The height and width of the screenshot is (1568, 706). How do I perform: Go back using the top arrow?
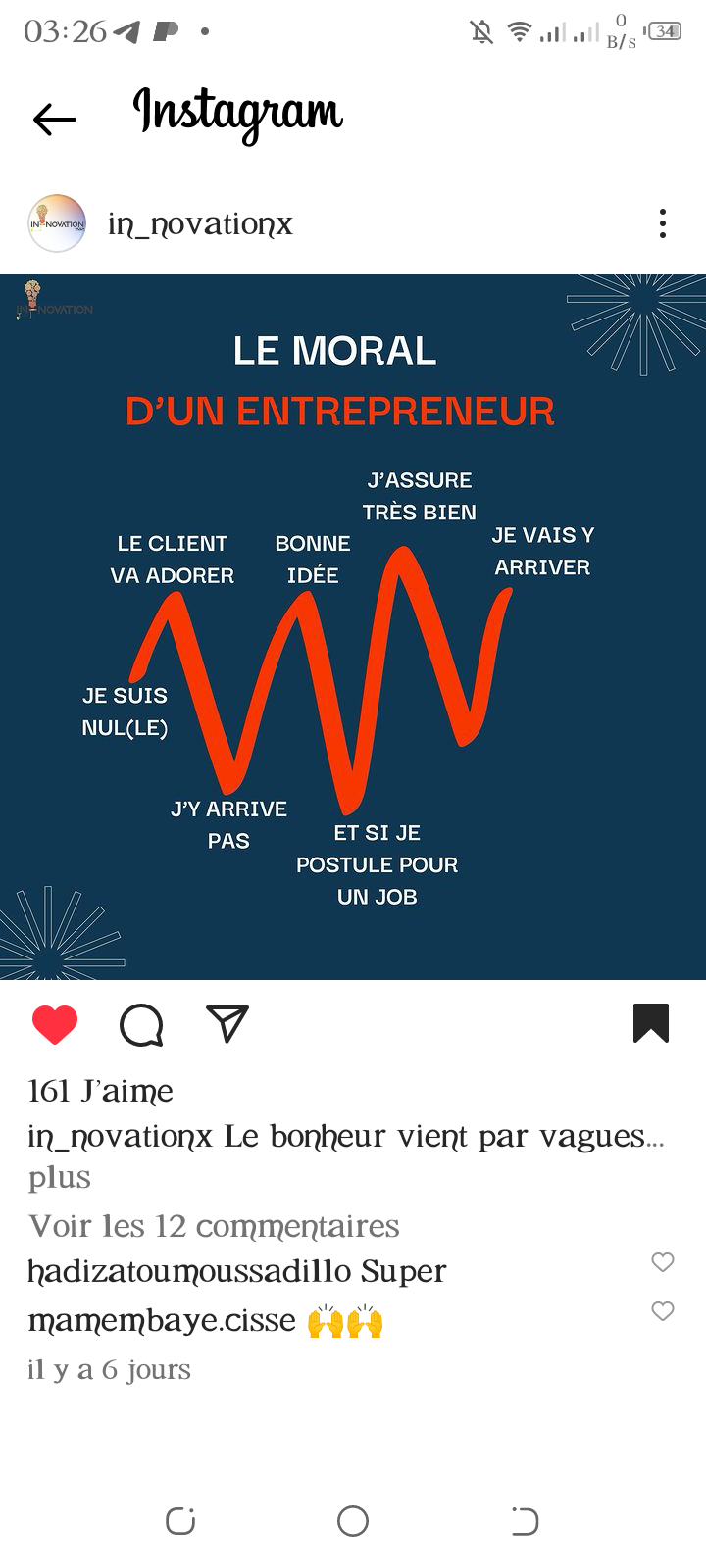pos(55,120)
